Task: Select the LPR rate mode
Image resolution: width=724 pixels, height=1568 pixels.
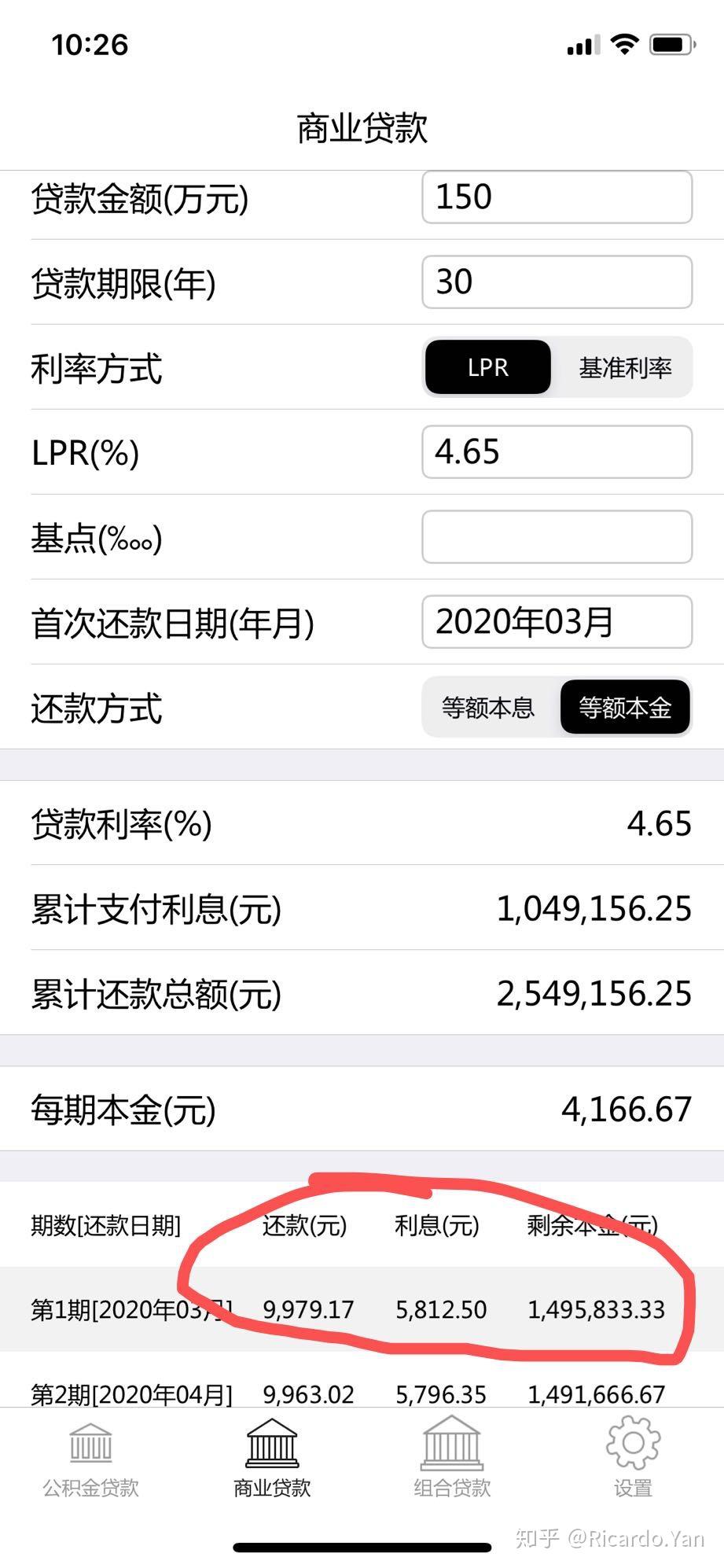Action: click(x=488, y=367)
